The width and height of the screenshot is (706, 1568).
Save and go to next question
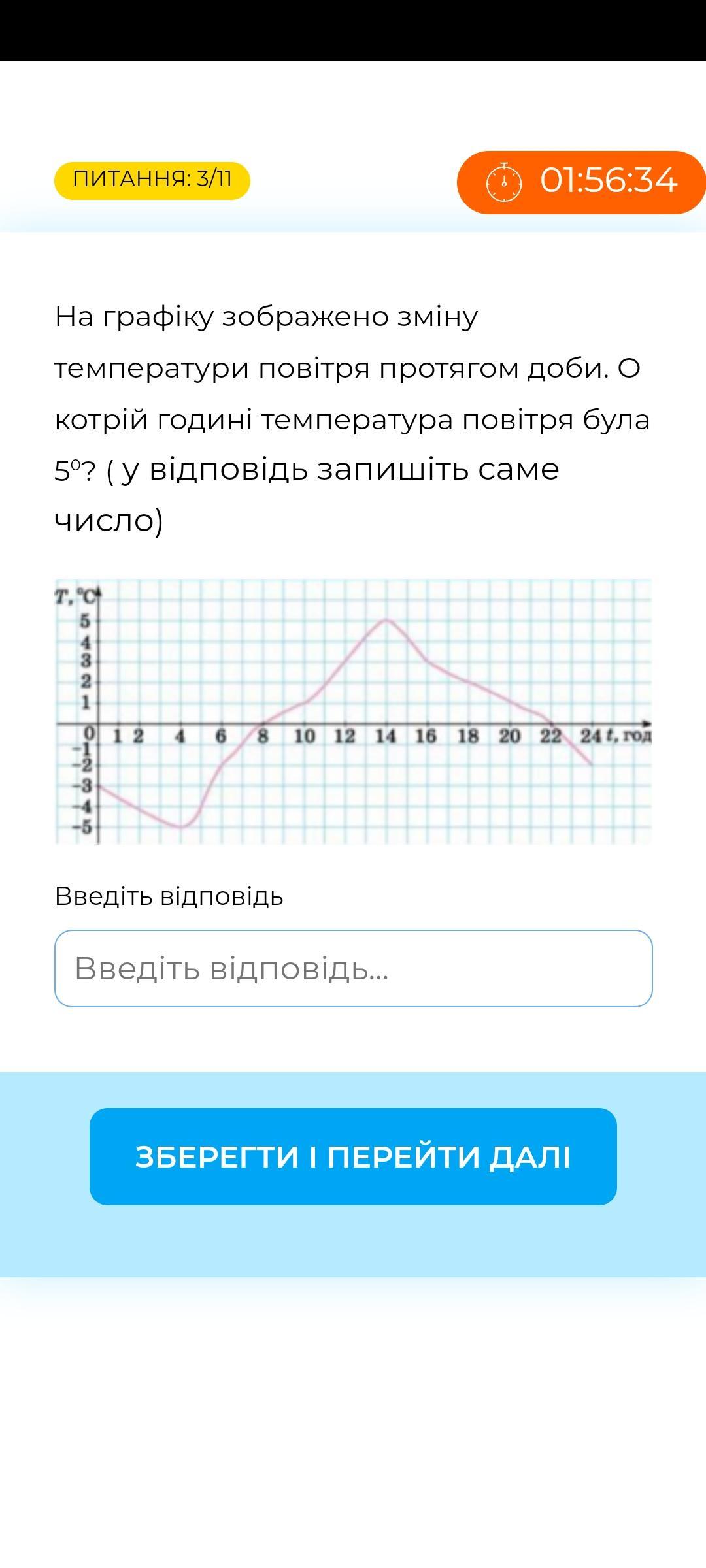click(353, 1156)
